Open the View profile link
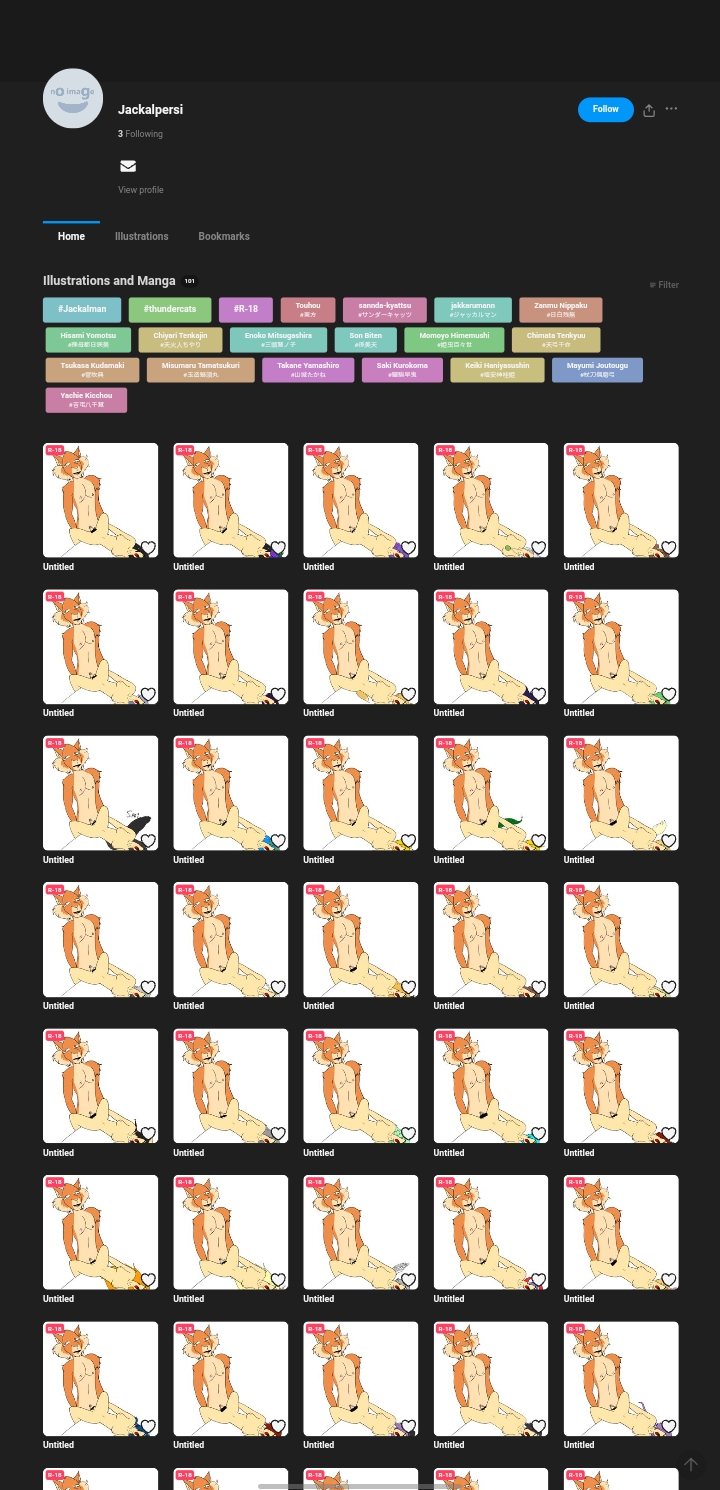This screenshot has width=720, height=1490. click(x=141, y=190)
